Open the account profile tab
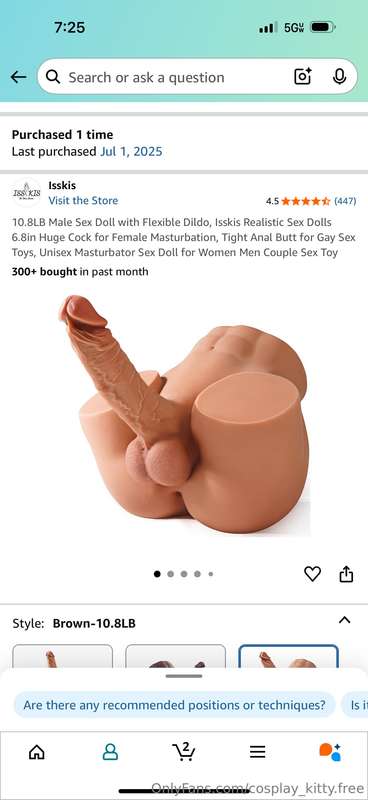The width and height of the screenshot is (368, 800). click(x=110, y=752)
